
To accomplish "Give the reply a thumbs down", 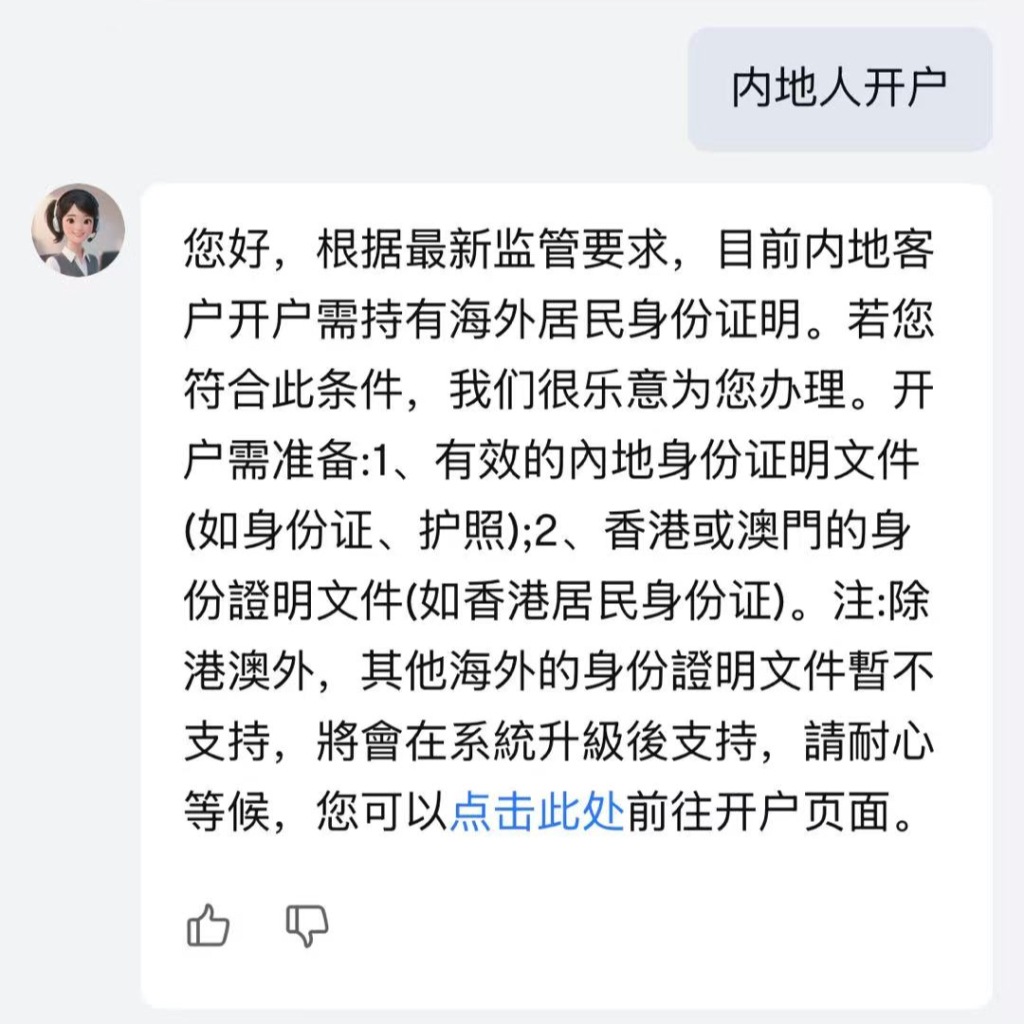I will [307, 925].
